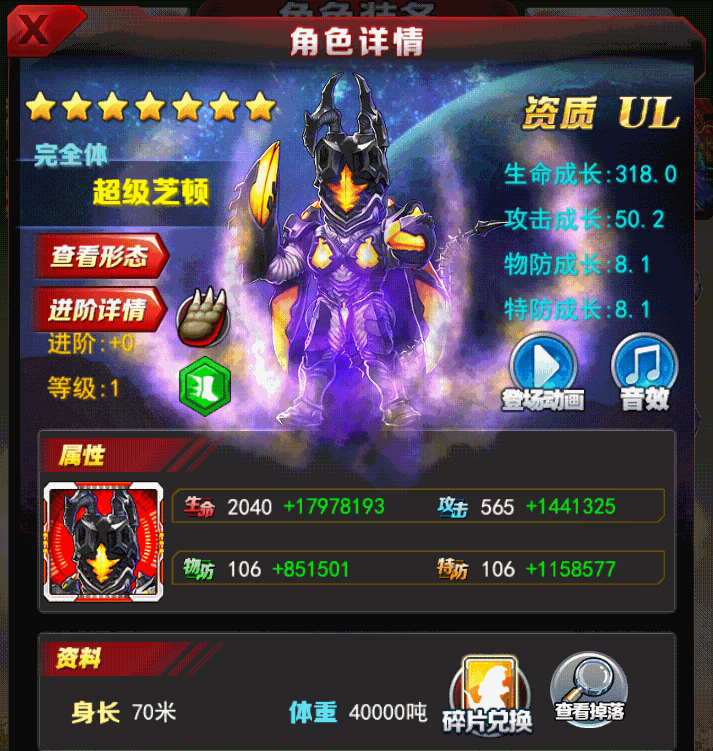713x751 pixels.
Task: Open 查看掉落 to view drops
Action: point(589,690)
